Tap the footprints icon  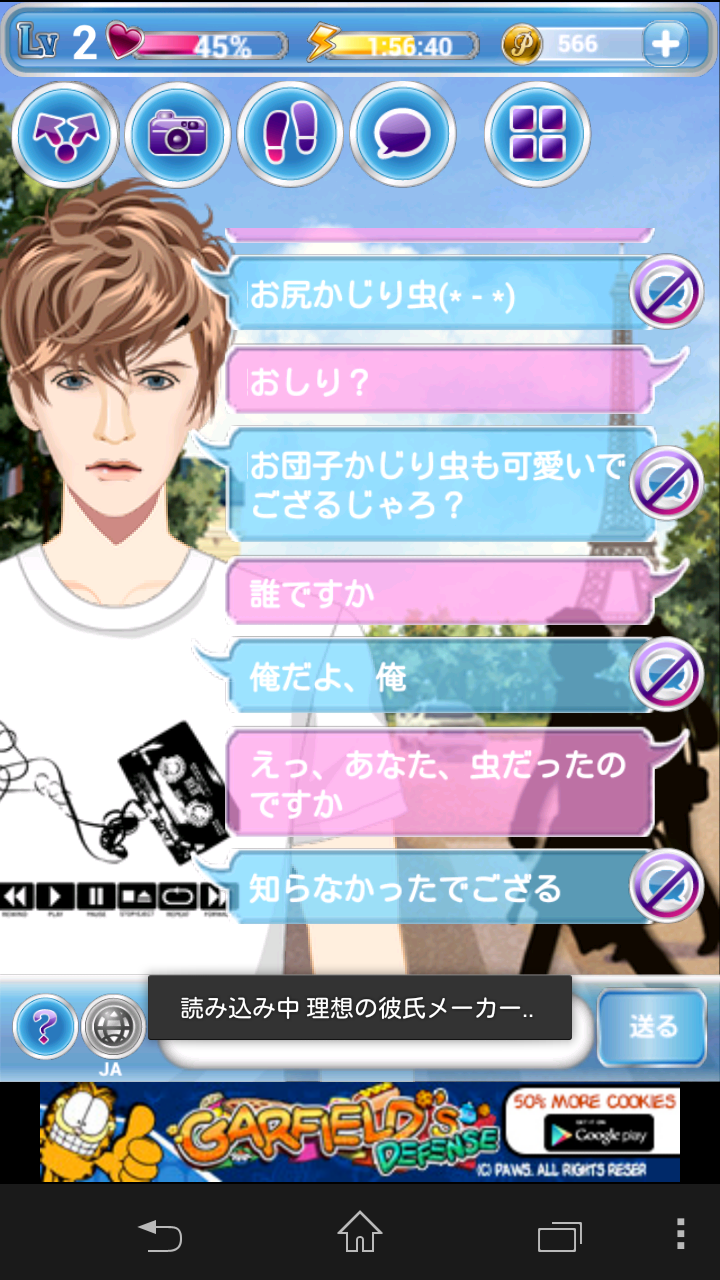(x=290, y=135)
